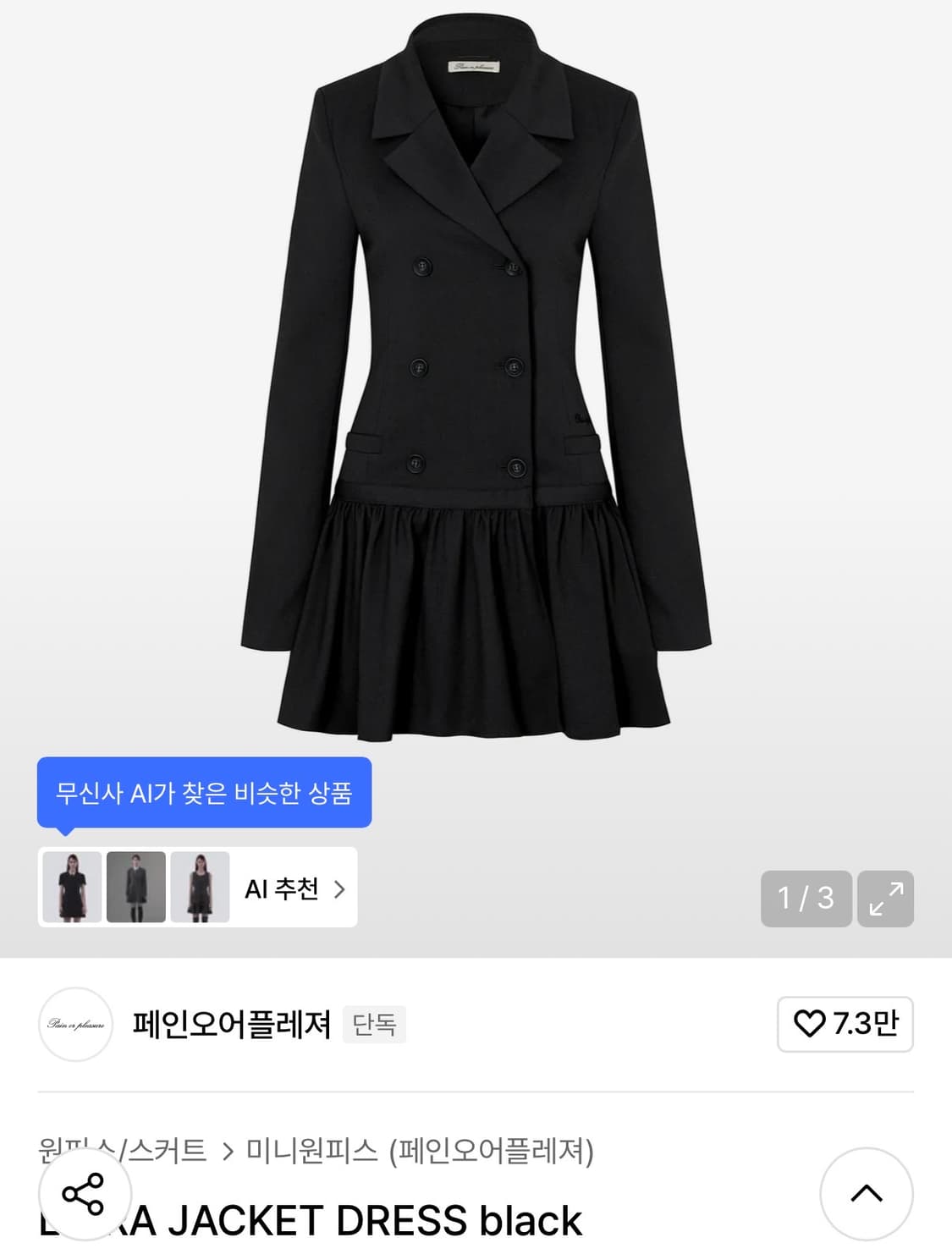
Task: Tap the 단독 exclusive badge
Action: tap(375, 1026)
